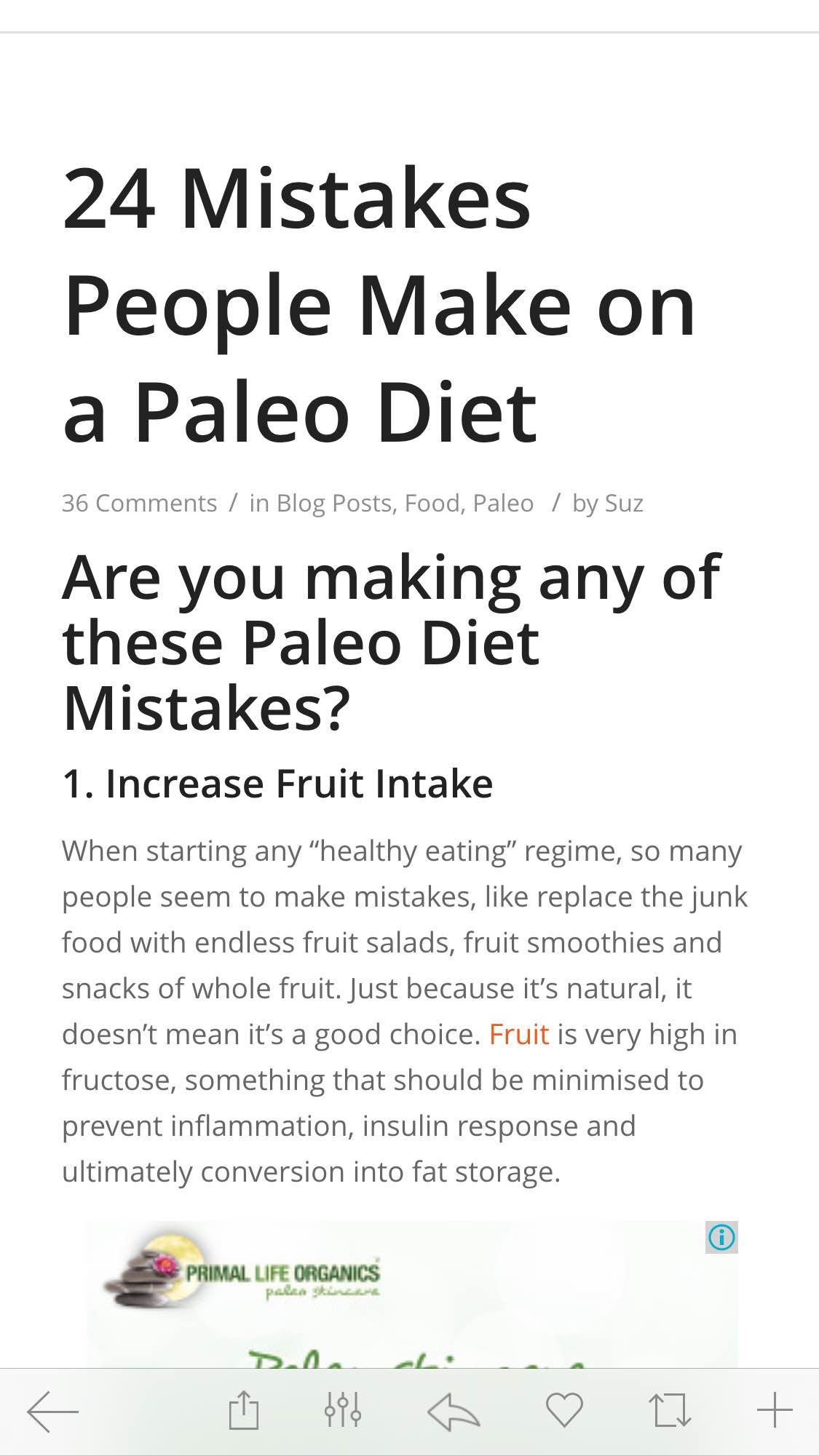Go back with the arrow icon

click(x=52, y=1412)
